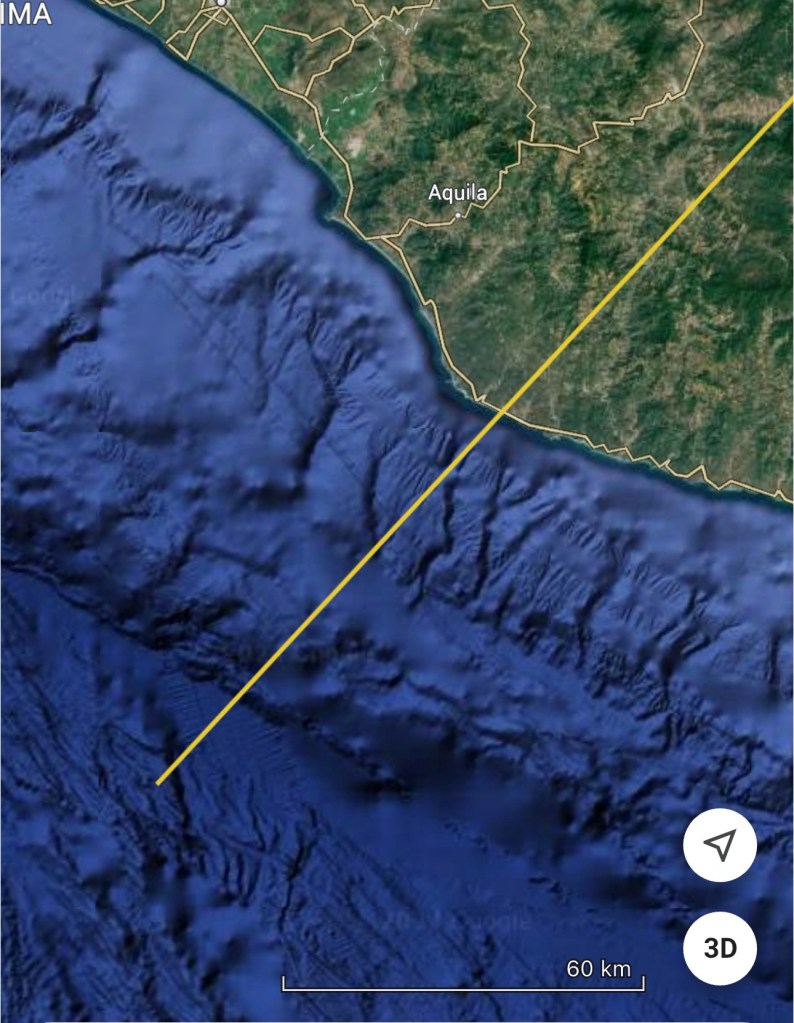Viewport: 794px width, 1023px height.
Task: Tap the location arrow button
Action: tap(719, 846)
